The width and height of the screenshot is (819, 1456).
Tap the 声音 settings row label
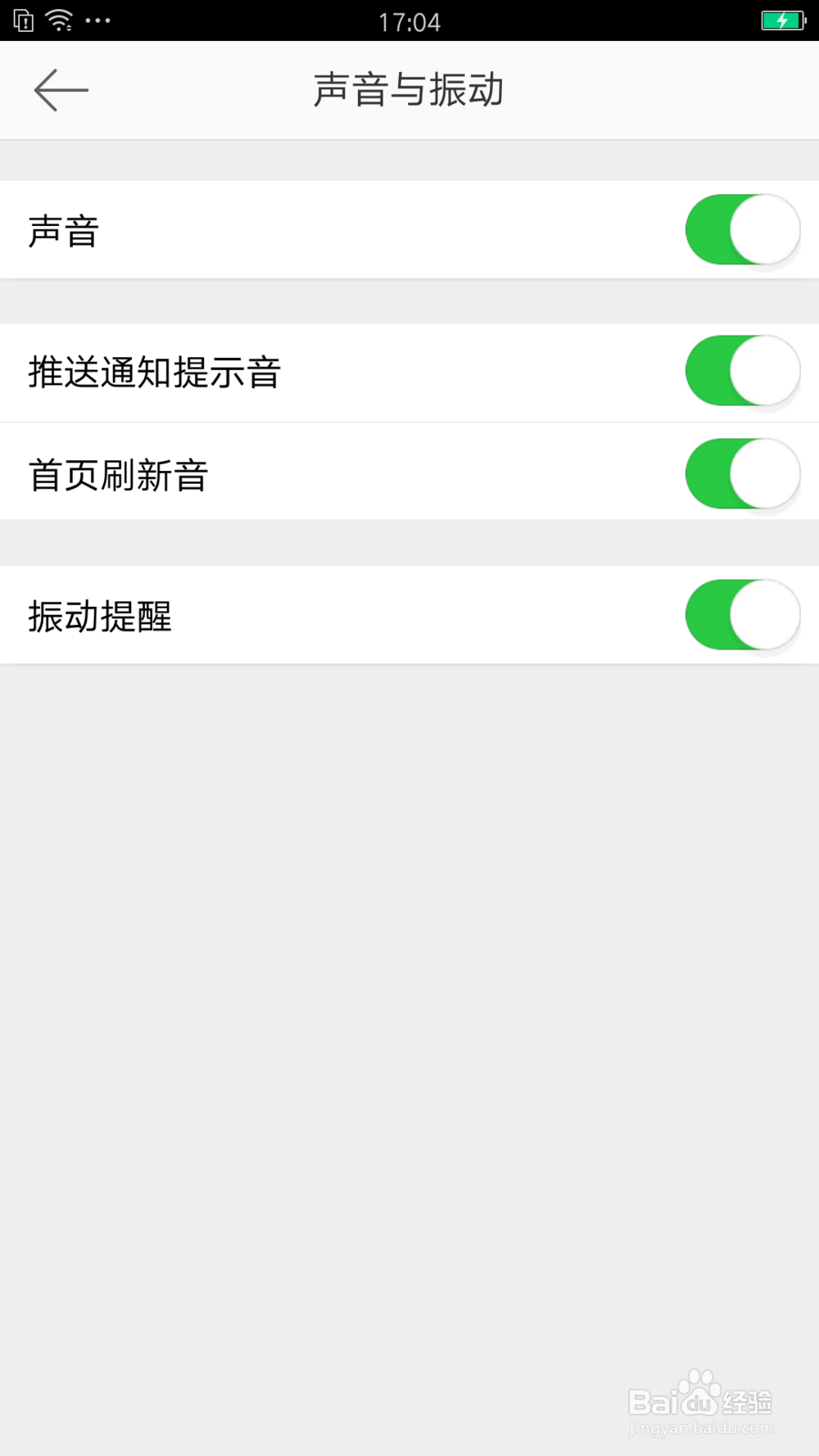pyautogui.click(x=65, y=232)
